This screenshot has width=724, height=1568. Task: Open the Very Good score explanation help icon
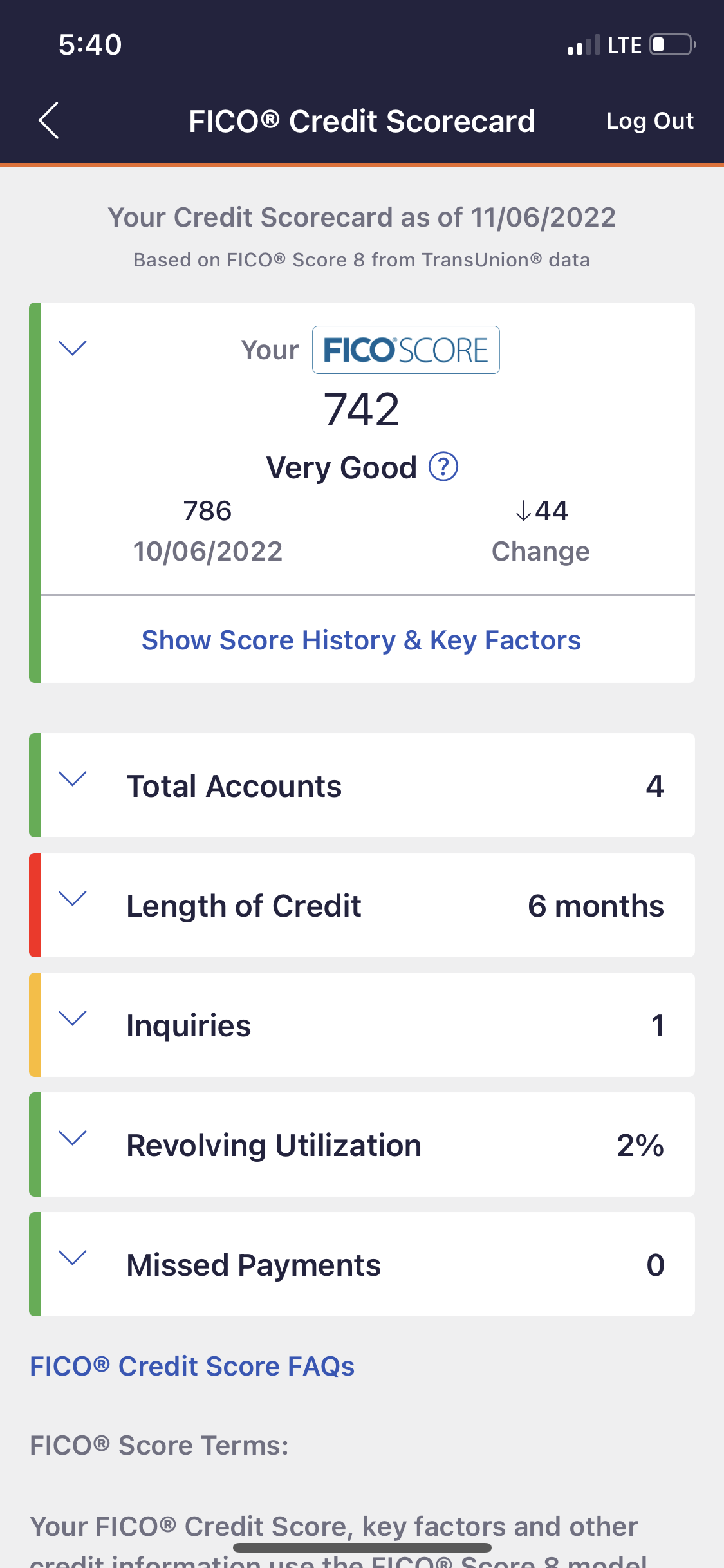(x=443, y=467)
